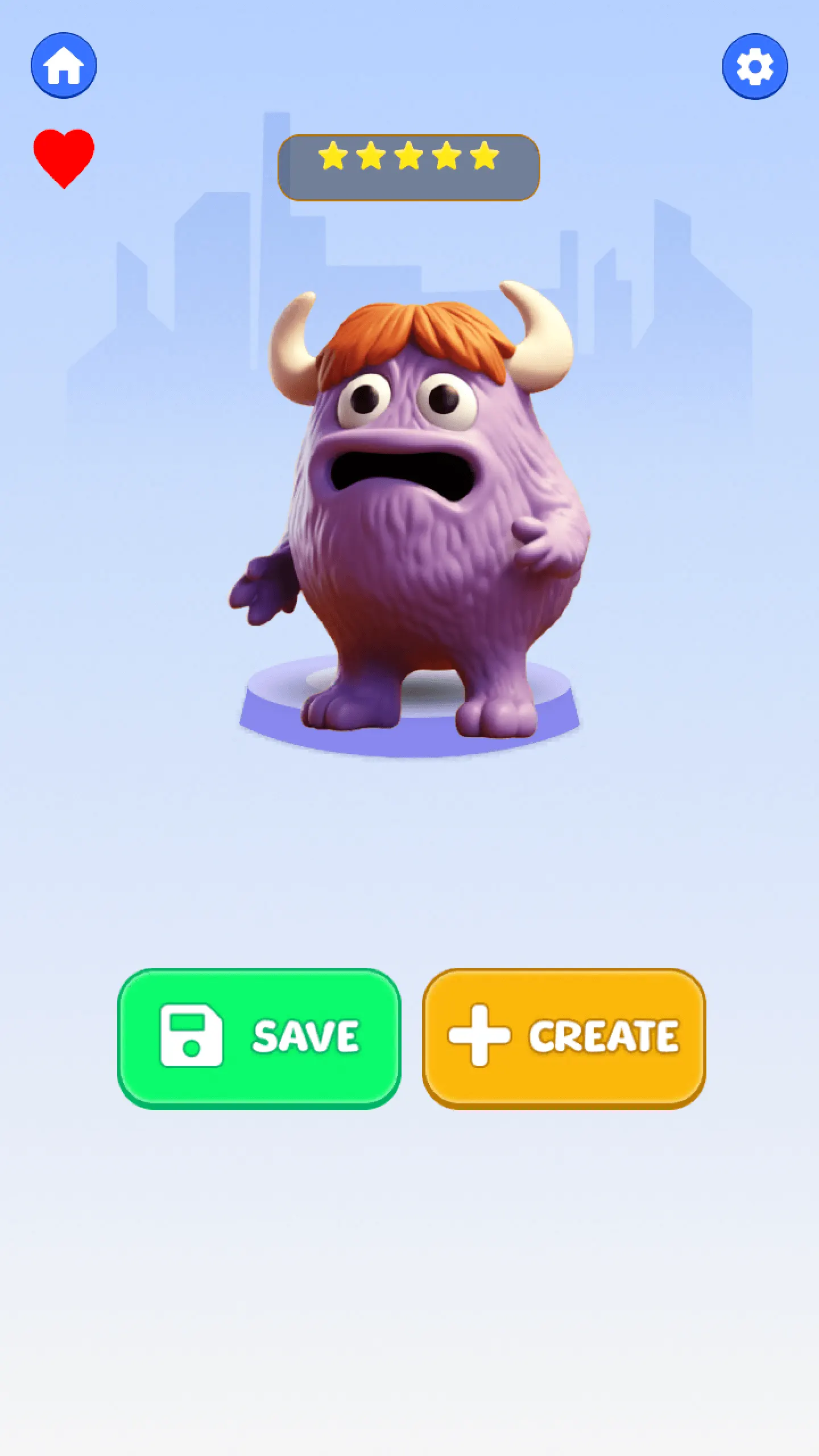Screen dimensions: 819x1456
Task: Open the settings gear
Action: coord(755,67)
